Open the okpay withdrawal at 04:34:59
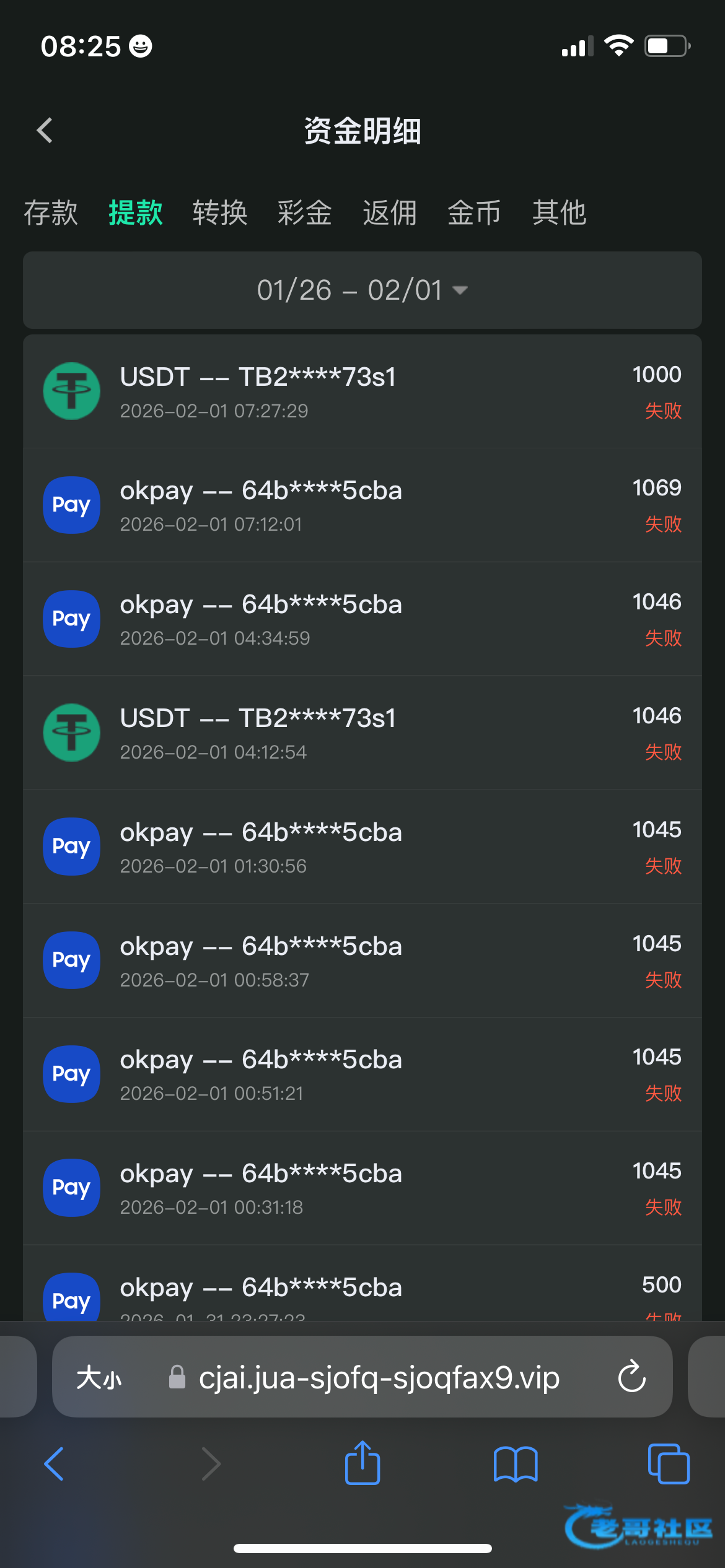 tap(362, 619)
